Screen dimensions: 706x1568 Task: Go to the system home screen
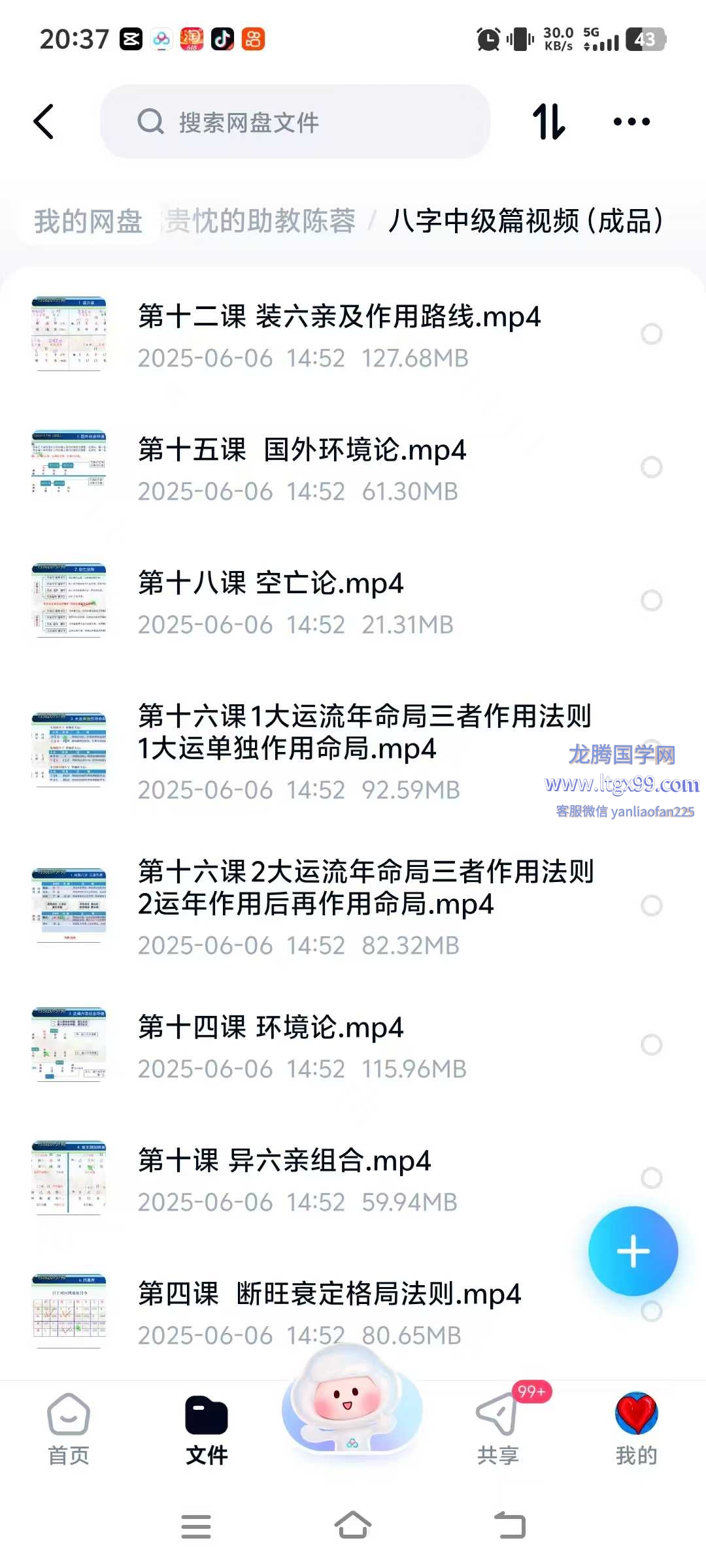tap(353, 1526)
